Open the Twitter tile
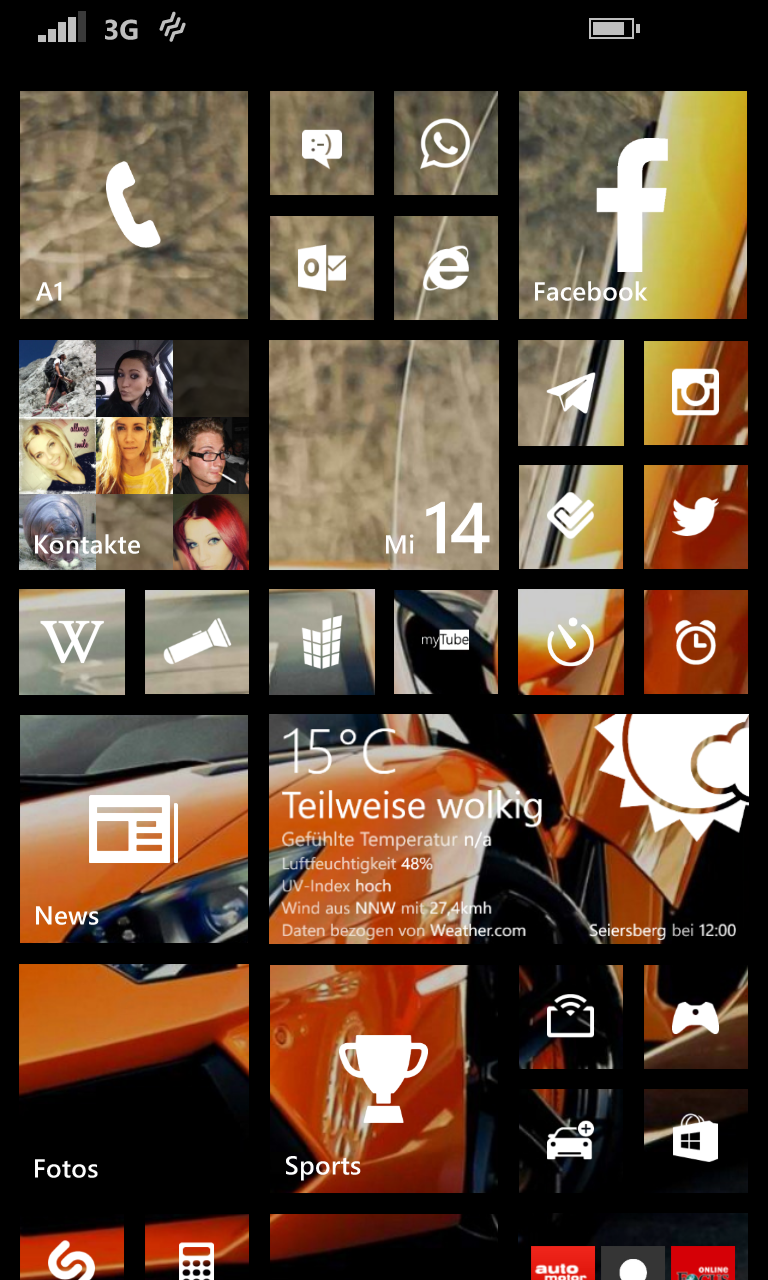The image size is (768, 1280). [x=695, y=517]
